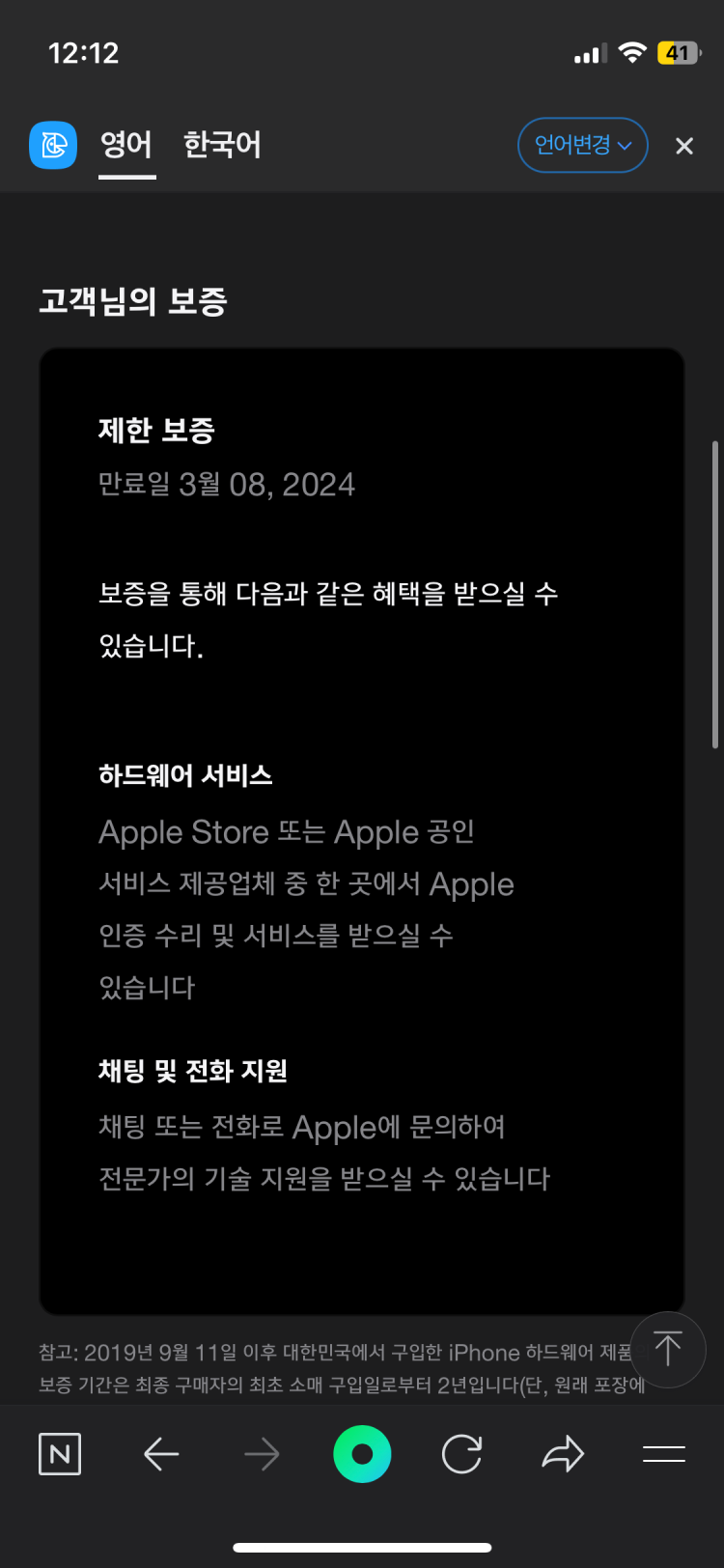The width and height of the screenshot is (724, 1568).
Task: Open the browser menu with two lines
Action: 664,1454
